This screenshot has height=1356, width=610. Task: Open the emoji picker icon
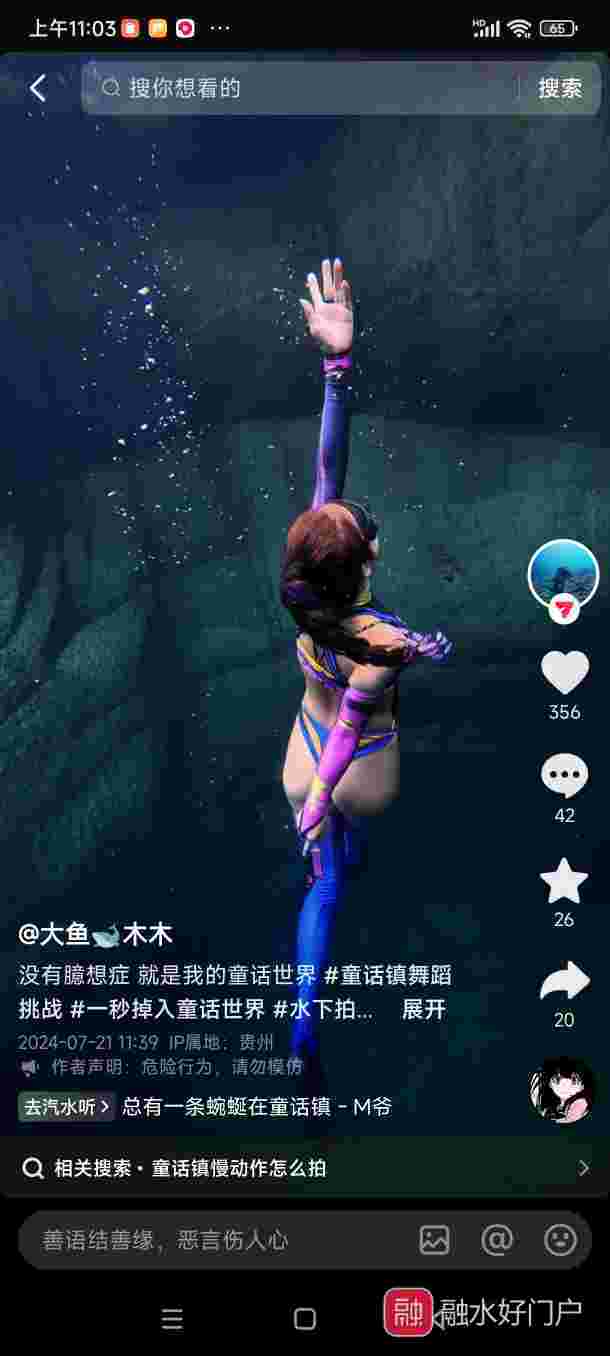560,1240
